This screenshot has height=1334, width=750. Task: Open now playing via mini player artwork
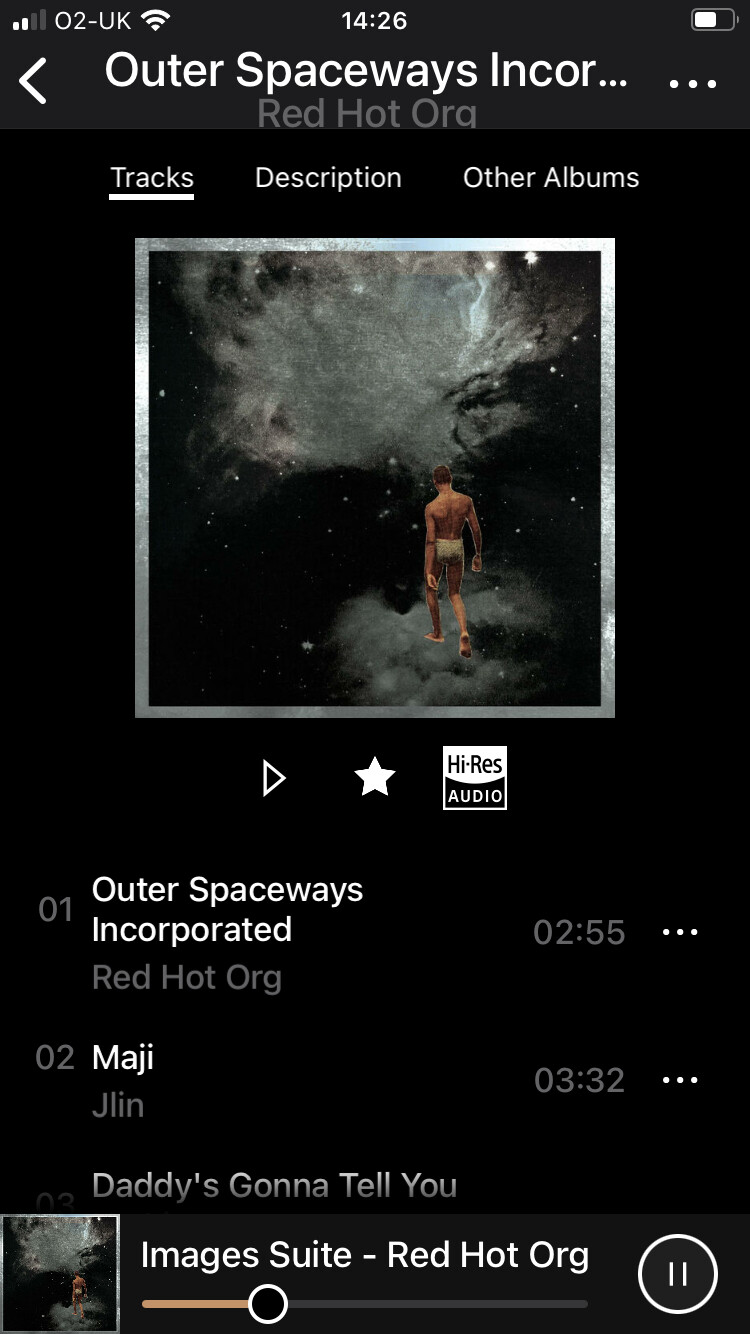pyautogui.click(x=60, y=1274)
